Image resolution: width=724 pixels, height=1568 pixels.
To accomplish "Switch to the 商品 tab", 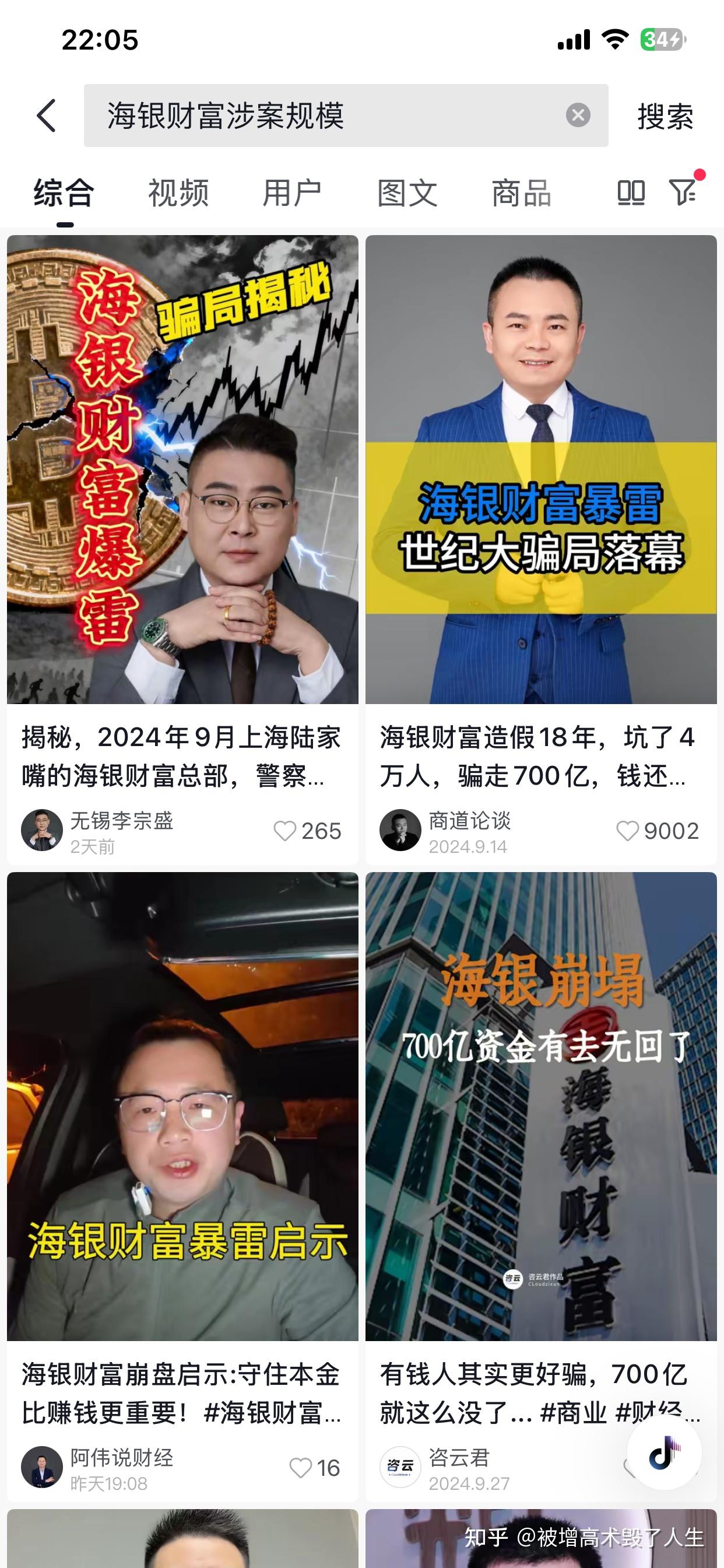I will [521, 192].
